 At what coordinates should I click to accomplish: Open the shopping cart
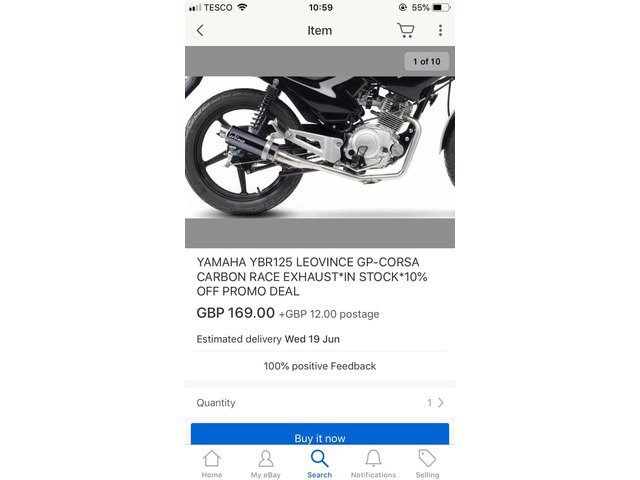click(405, 30)
